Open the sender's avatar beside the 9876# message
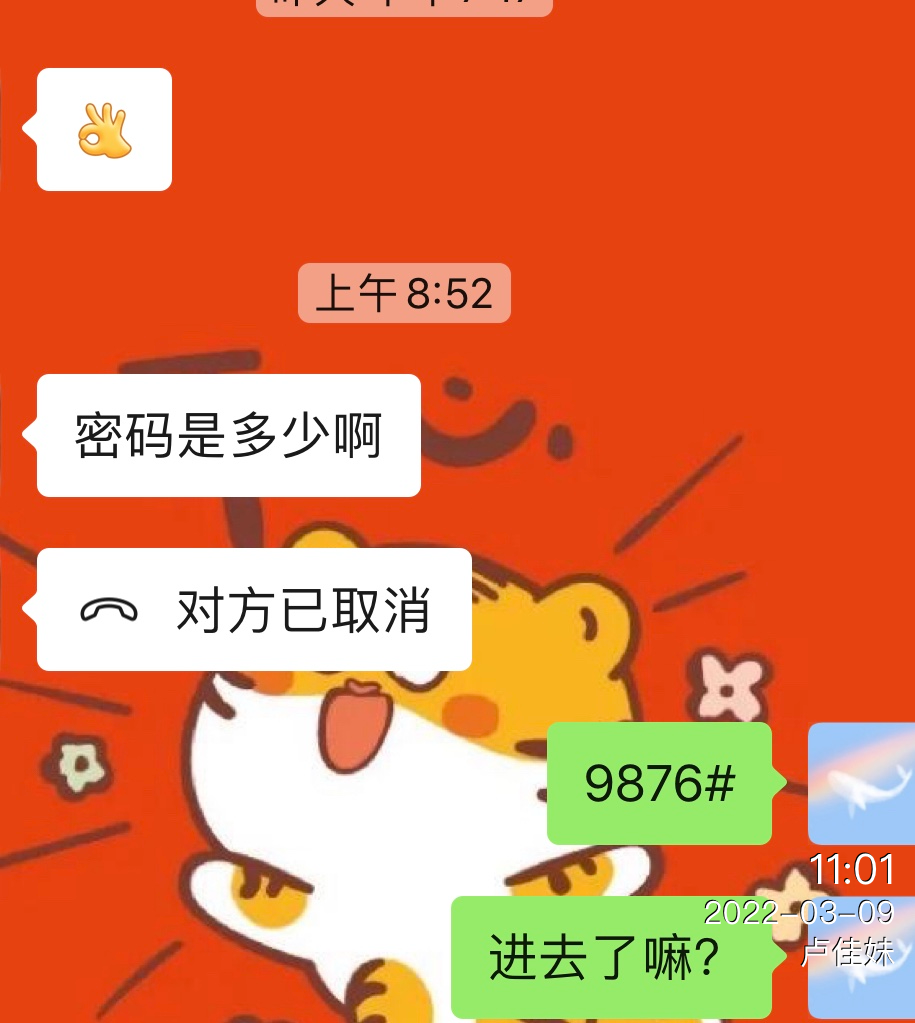Screen dimensions: 915x1023 [860, 783]
